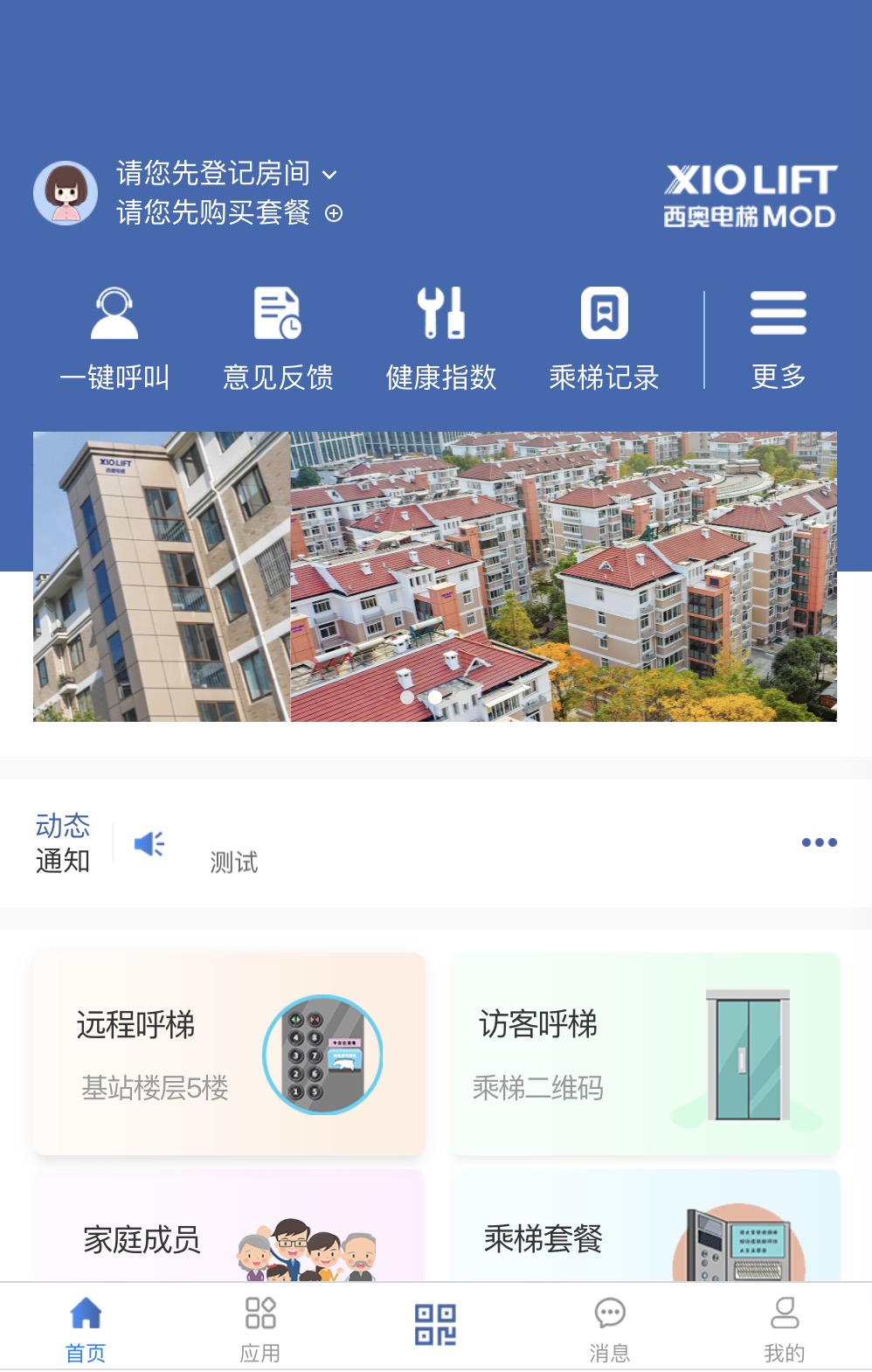
Task: Open the user avatar profile
Action: tap(66, 193)
